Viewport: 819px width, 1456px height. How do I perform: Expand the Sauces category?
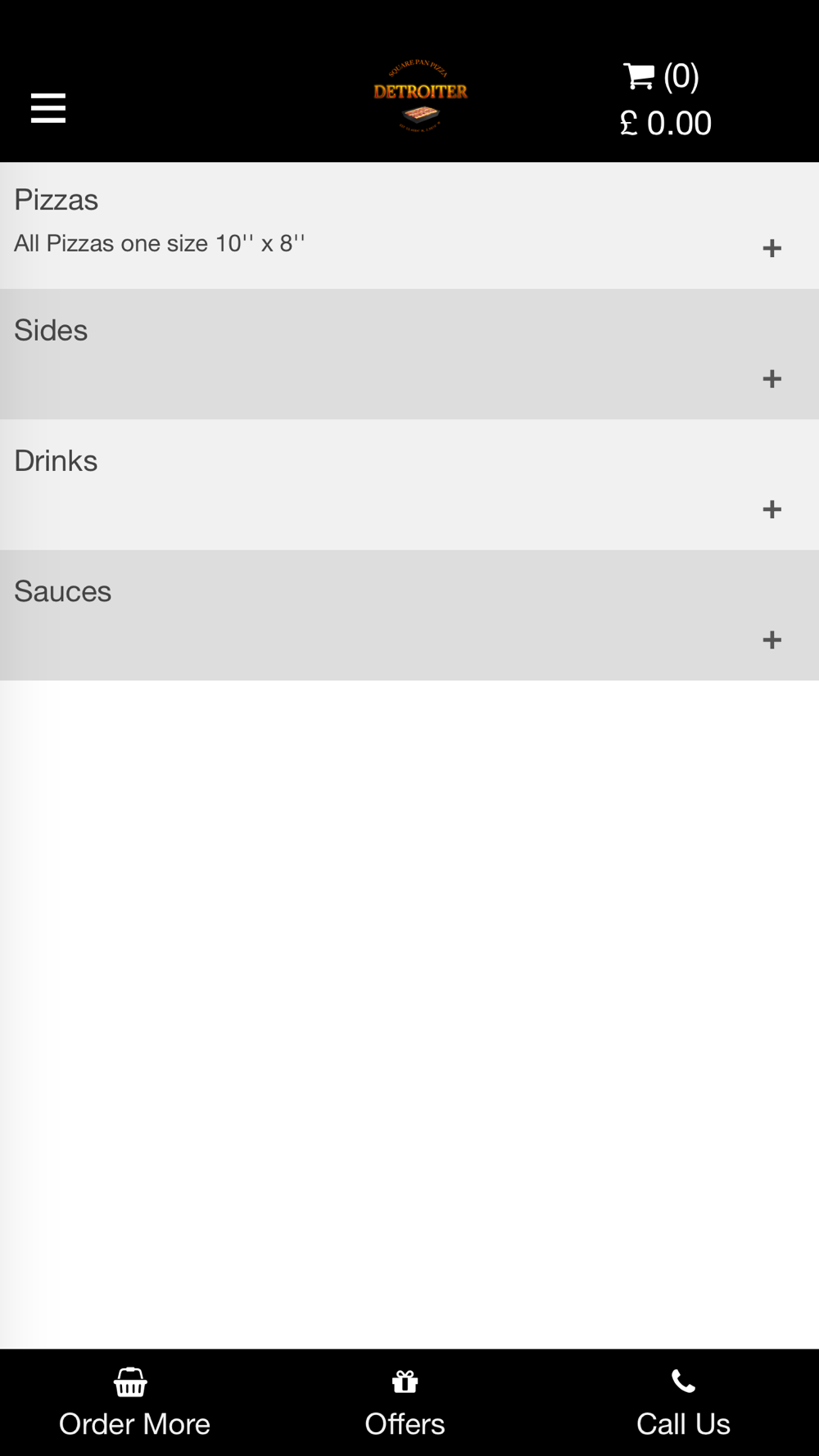click(x=409, y=615)
